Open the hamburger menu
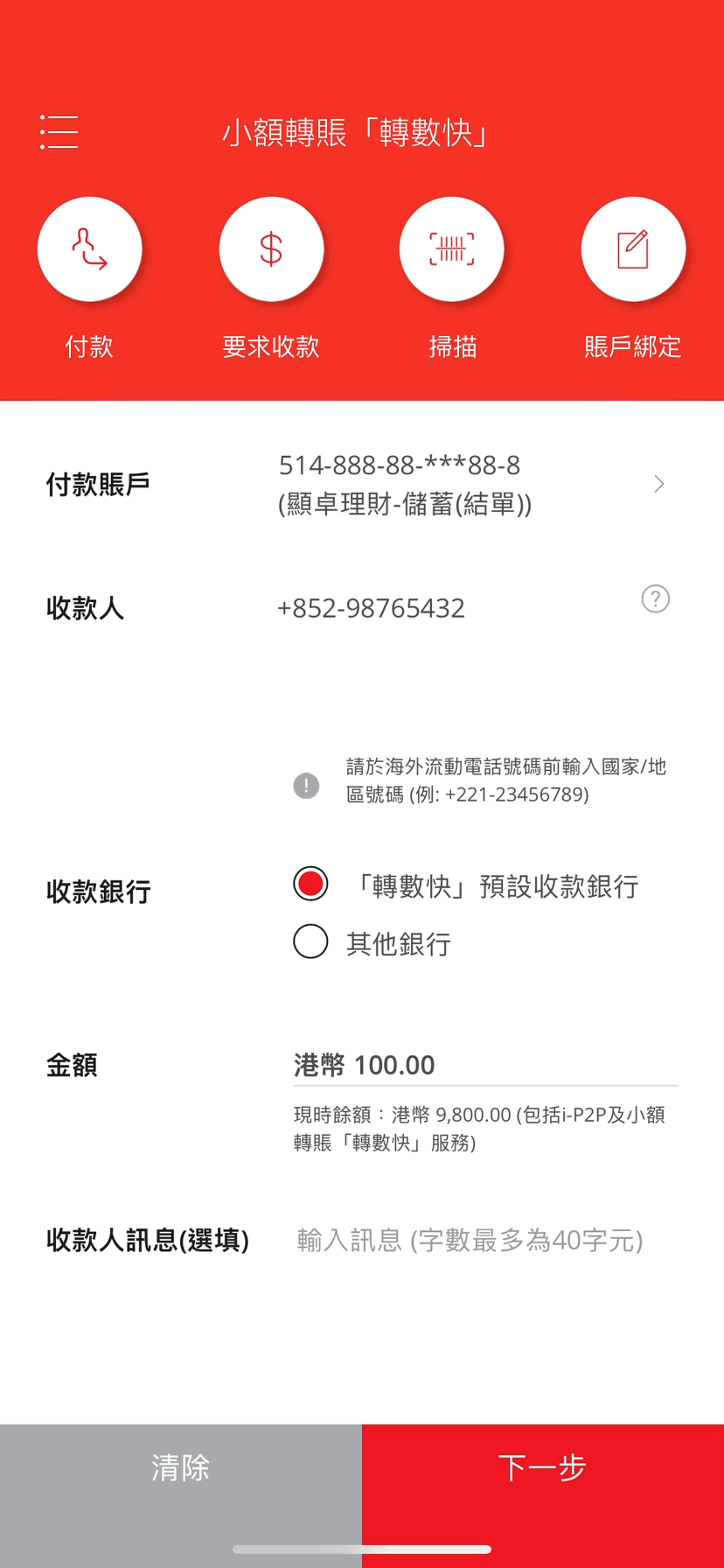This screenshot has width=724, height=1568. (x=59, y=132)
